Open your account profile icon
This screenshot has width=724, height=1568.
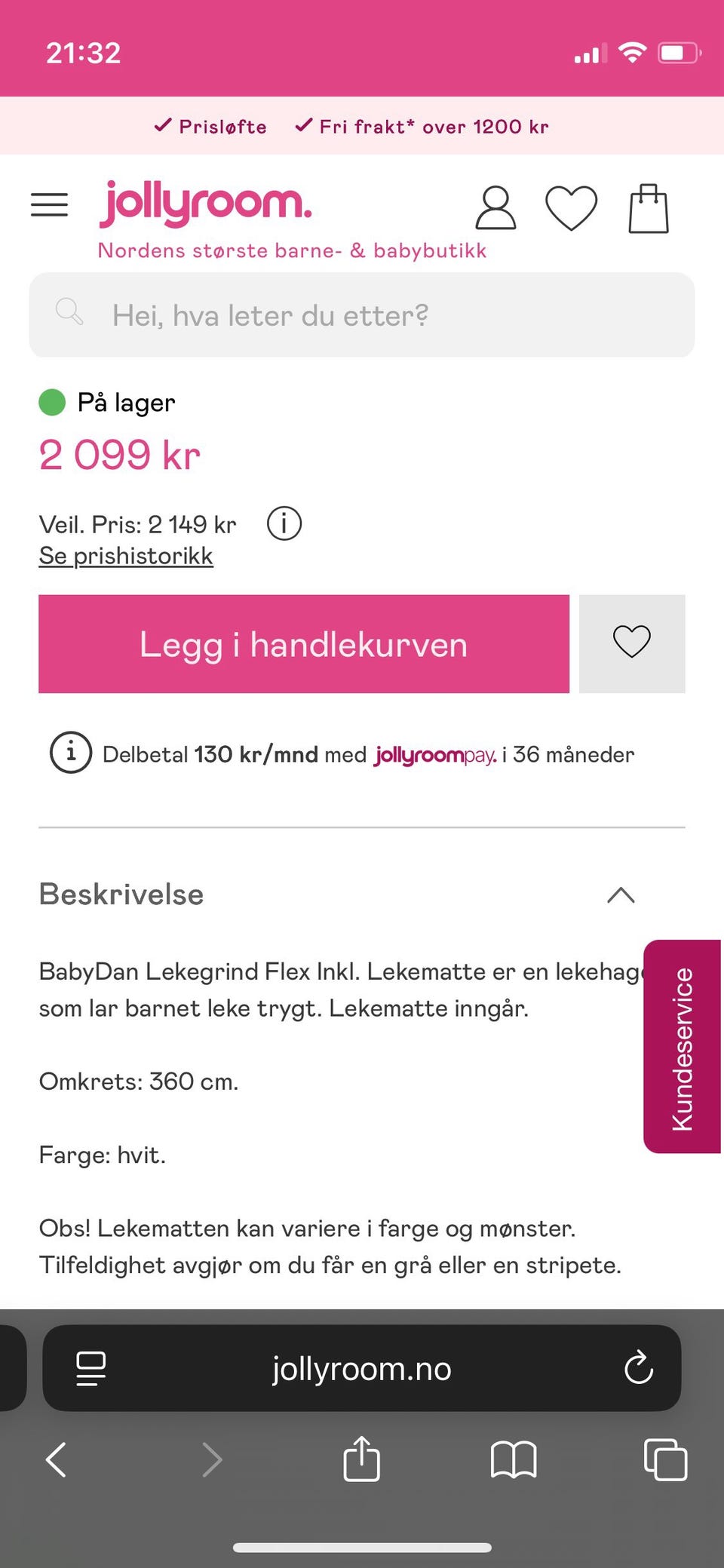(x=495, y=208)
